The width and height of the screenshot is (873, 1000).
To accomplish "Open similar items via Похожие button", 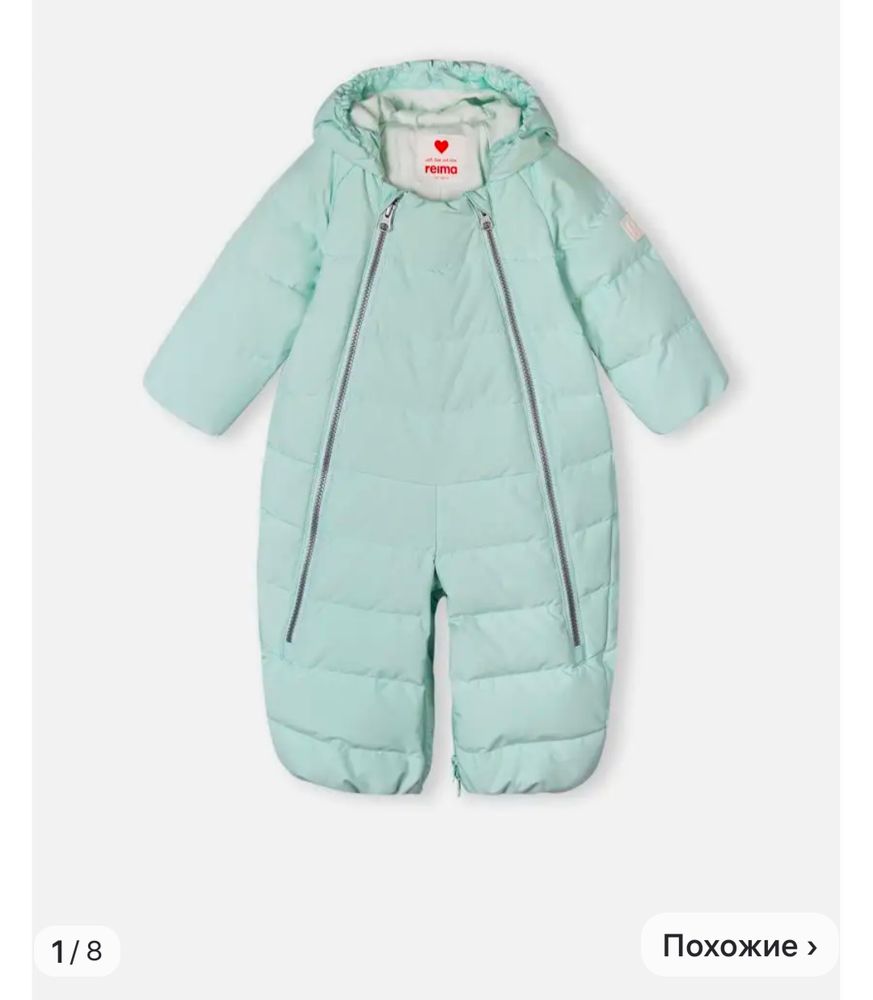I will 739,945.
